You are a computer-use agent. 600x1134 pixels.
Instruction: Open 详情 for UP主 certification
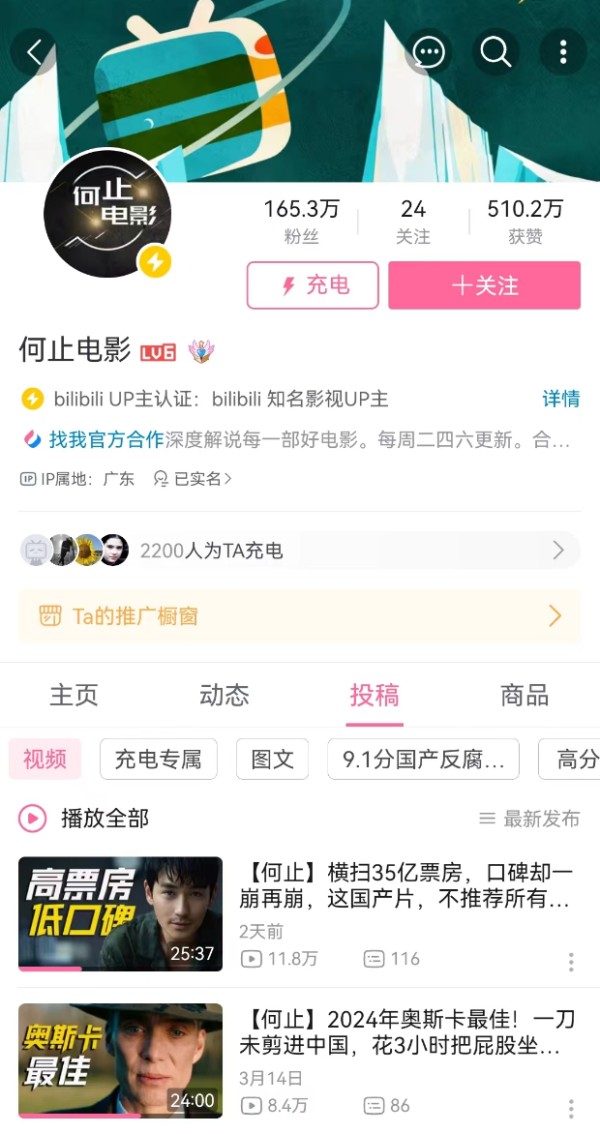(x=561, y=399)
